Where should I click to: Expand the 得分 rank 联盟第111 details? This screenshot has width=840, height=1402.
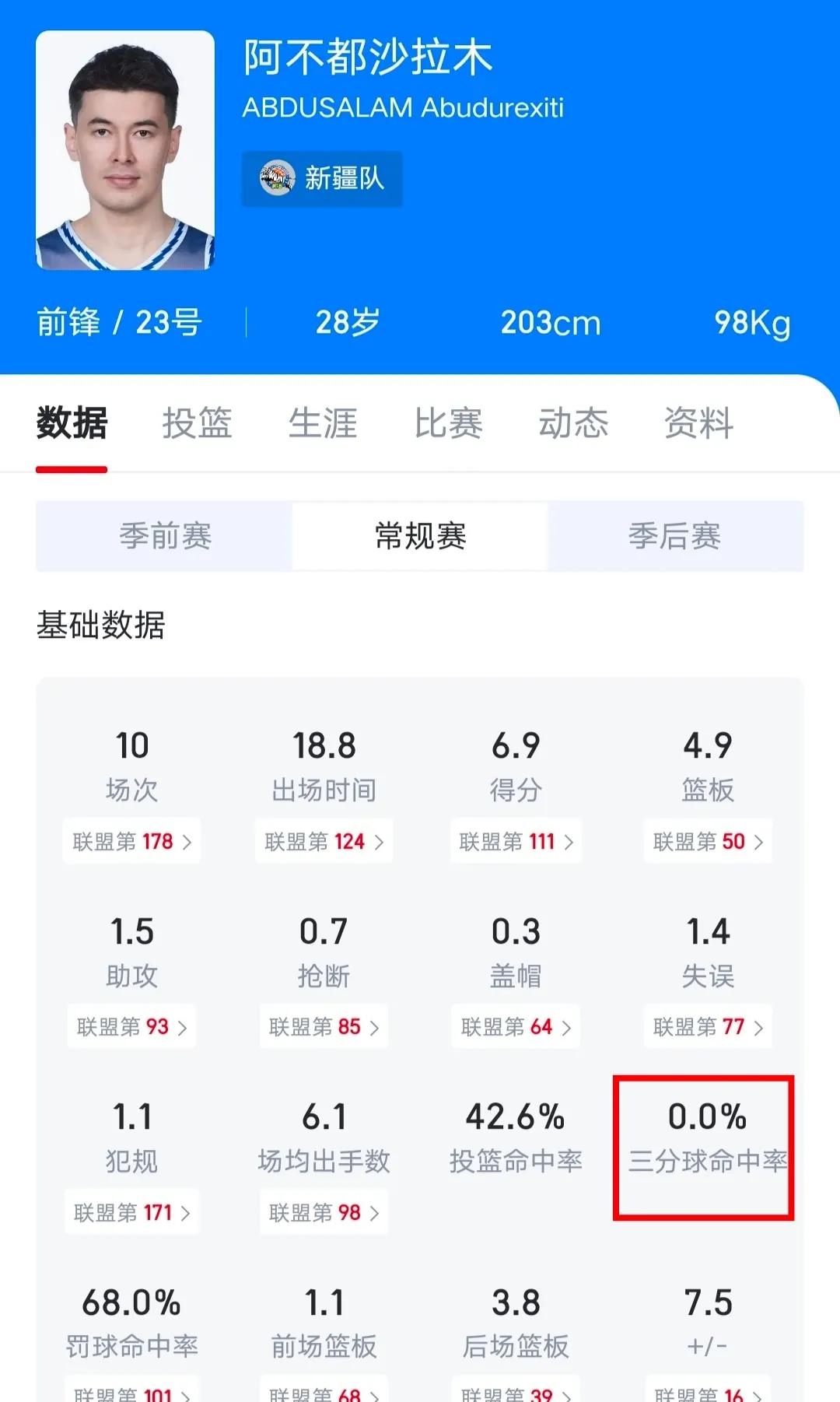click(x=516, y=841)
